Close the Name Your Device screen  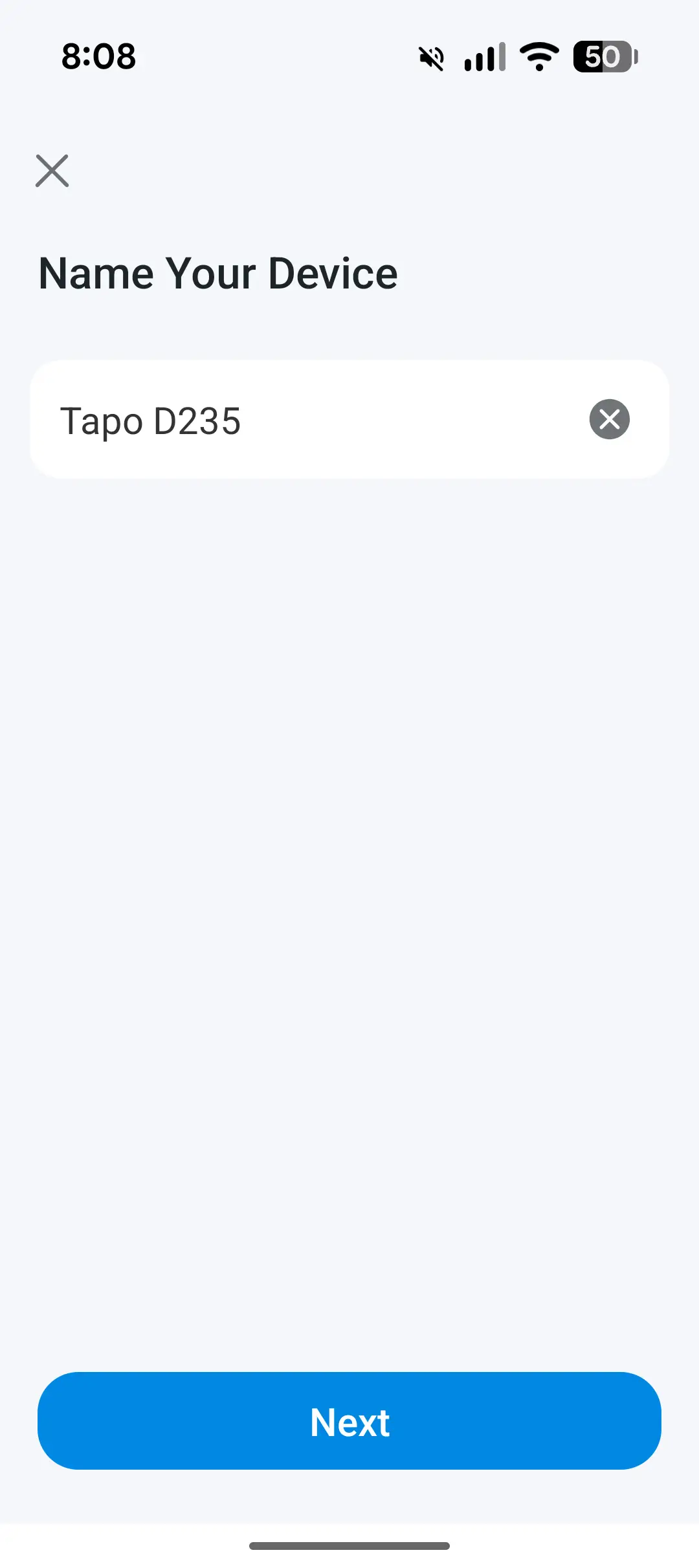pyautogui.click(x=52, y=171)
